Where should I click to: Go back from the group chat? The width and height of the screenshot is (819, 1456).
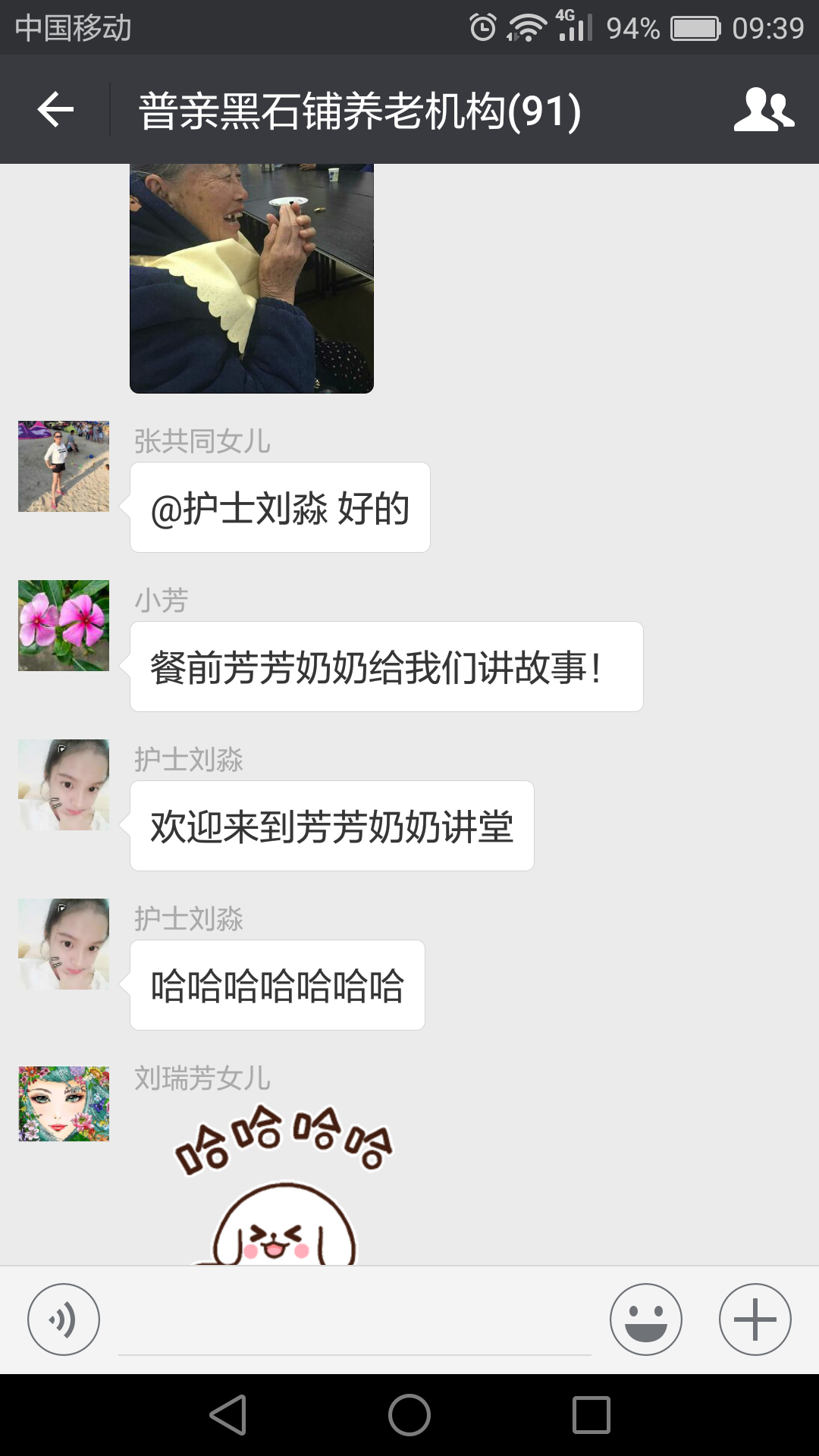[55, 110]
